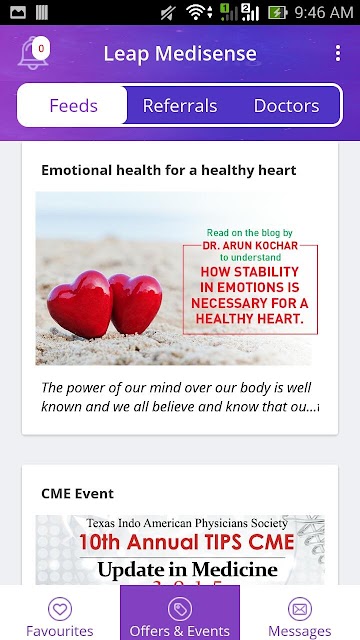This screenshot has width=360, height=640.
Task: Switch to the Referrals tab
Action: click(180, 106)
